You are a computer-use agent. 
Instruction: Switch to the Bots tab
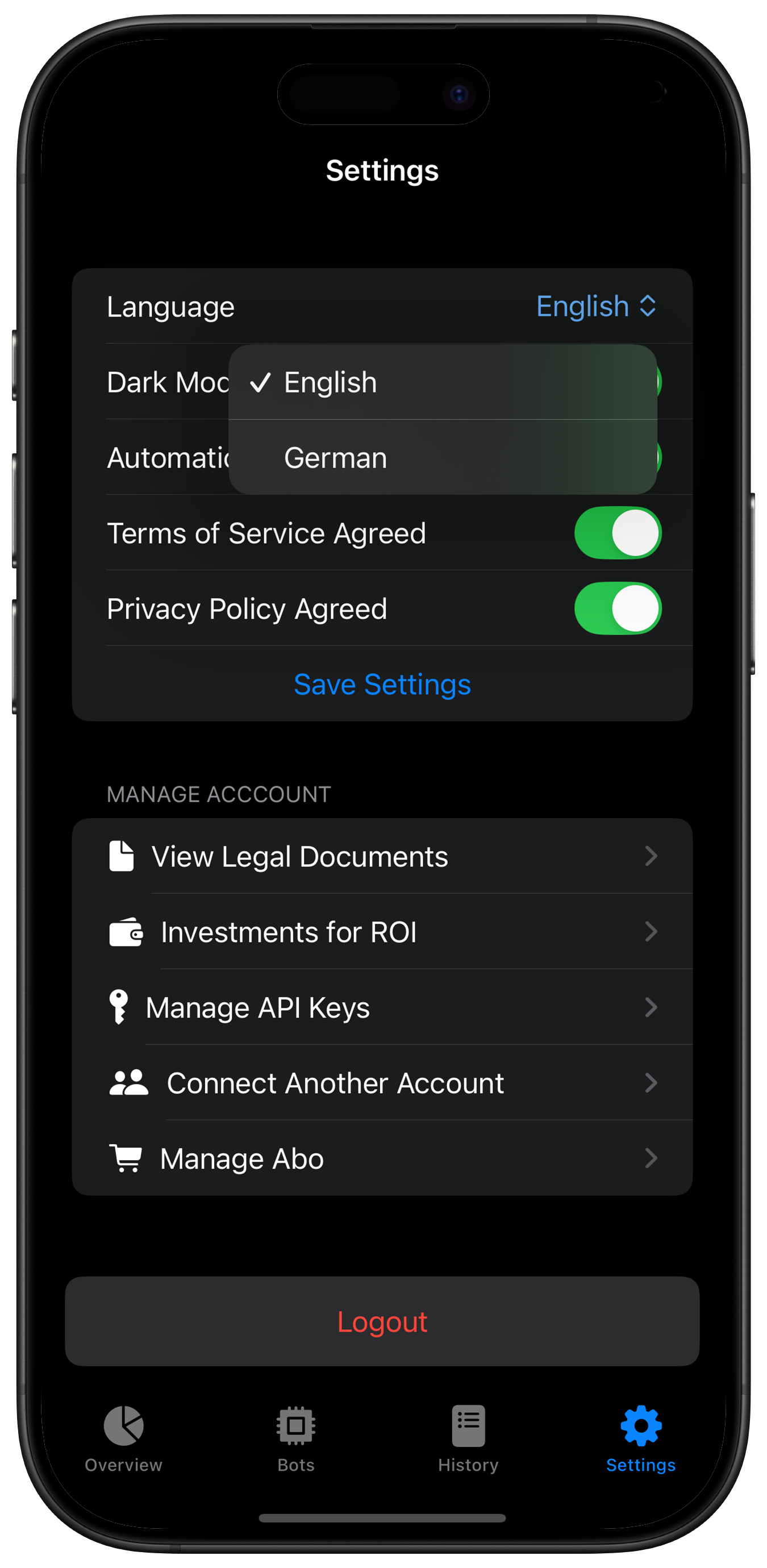(296, 1439)
